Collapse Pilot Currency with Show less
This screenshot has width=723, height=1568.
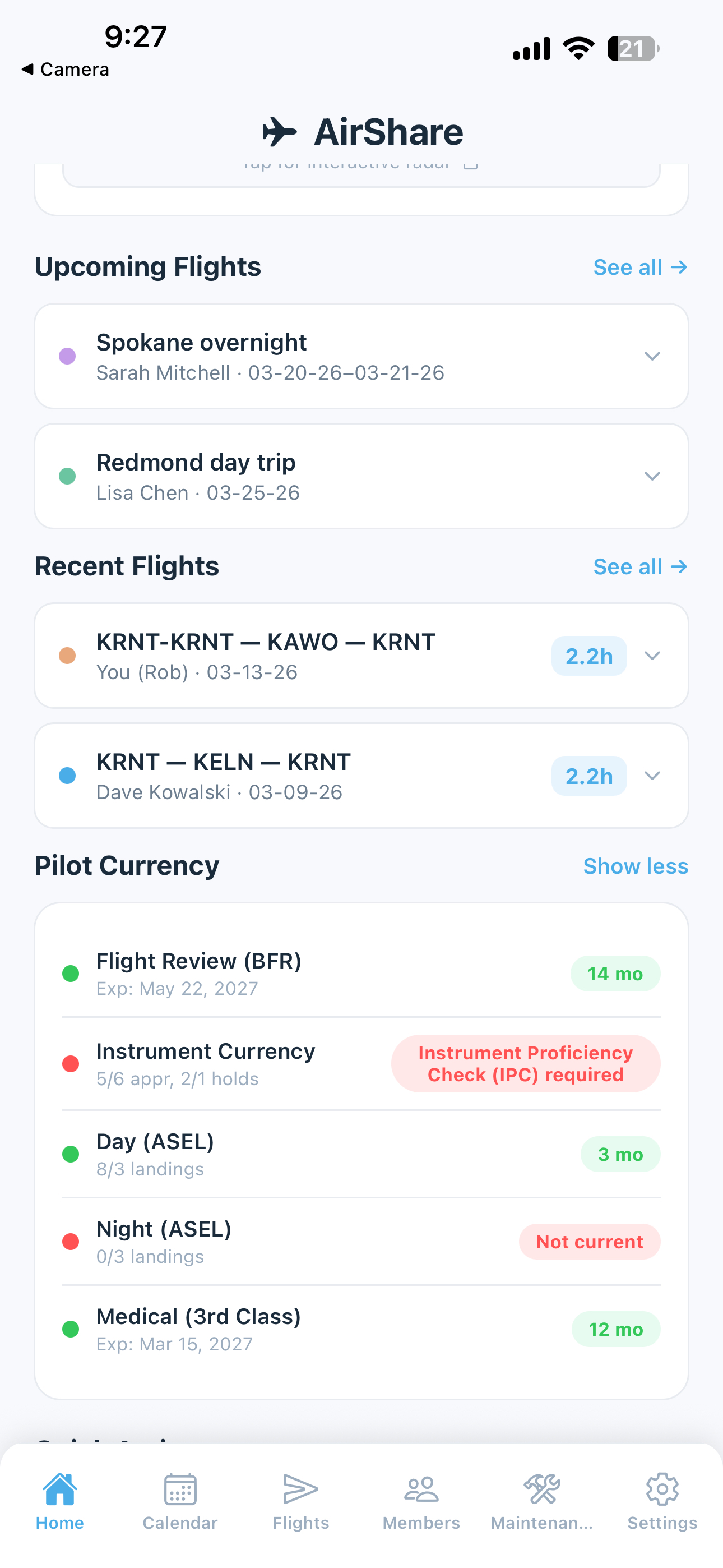[x=636, y=865]
